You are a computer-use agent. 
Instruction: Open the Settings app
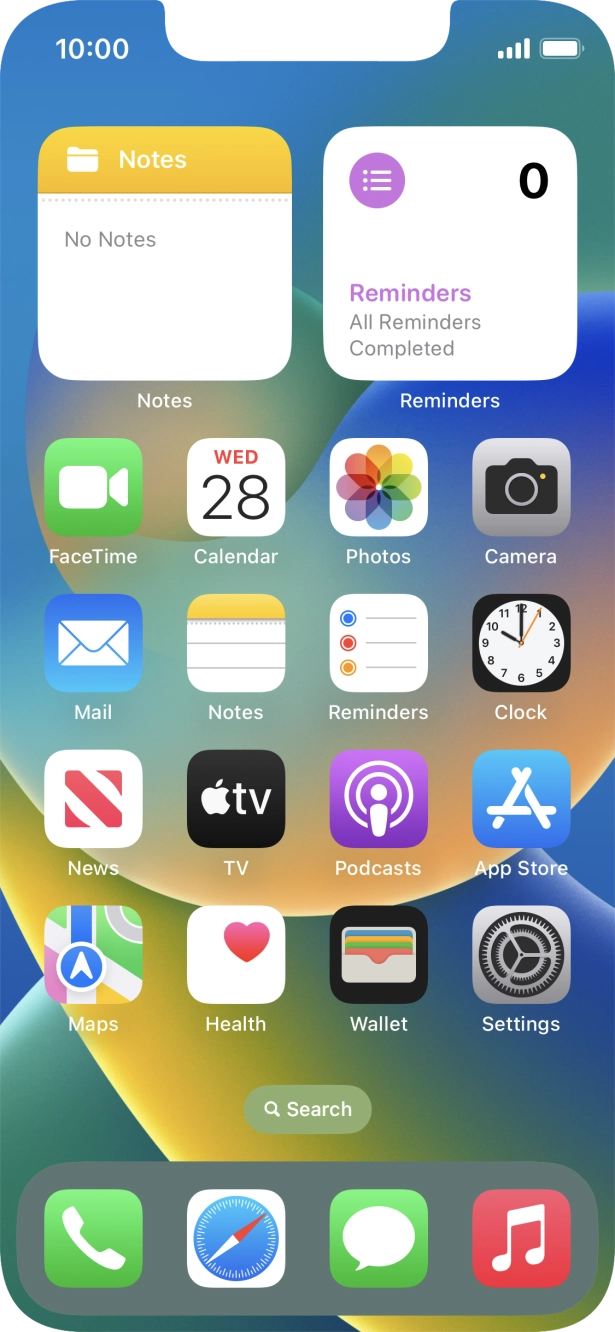(521, 955)
